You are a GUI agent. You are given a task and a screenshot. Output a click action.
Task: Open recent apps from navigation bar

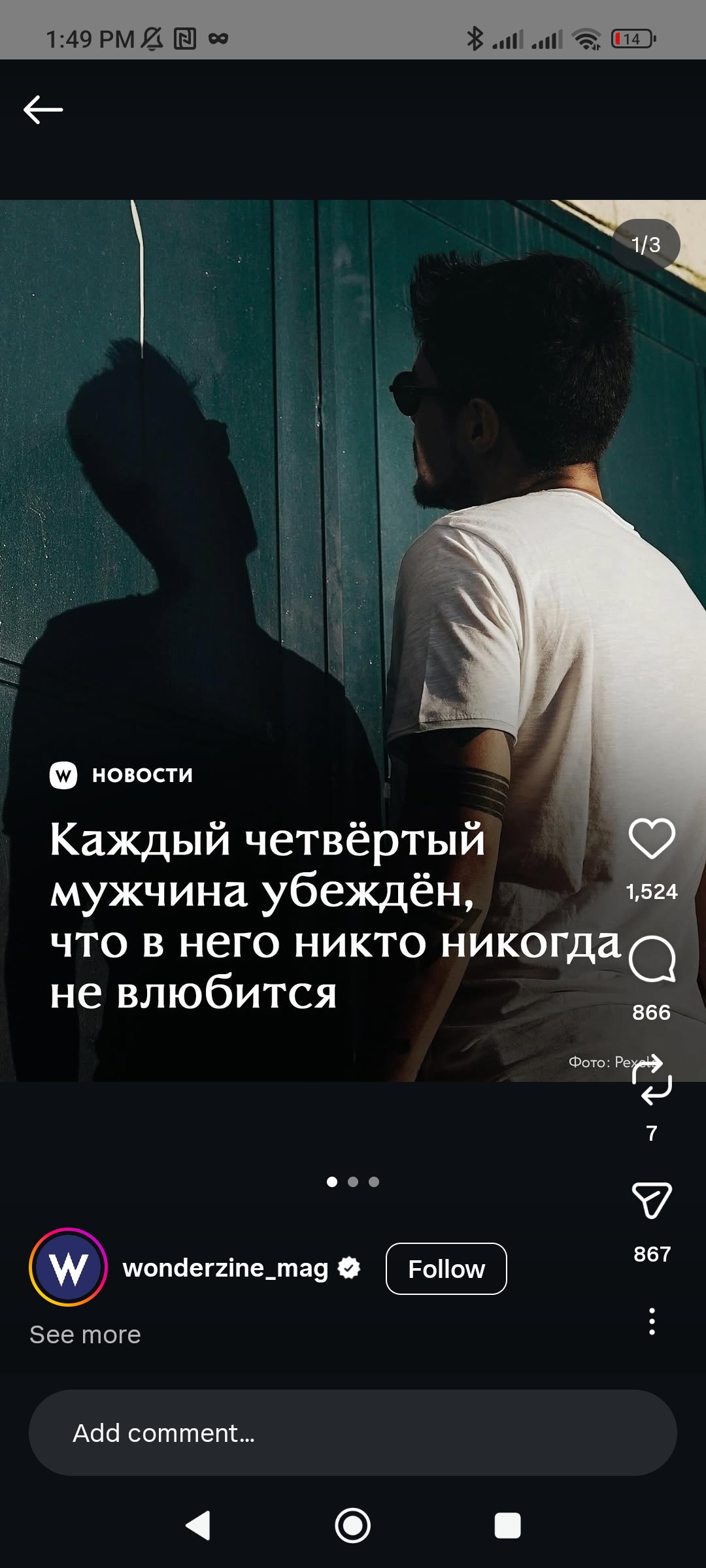point(507,1526)
